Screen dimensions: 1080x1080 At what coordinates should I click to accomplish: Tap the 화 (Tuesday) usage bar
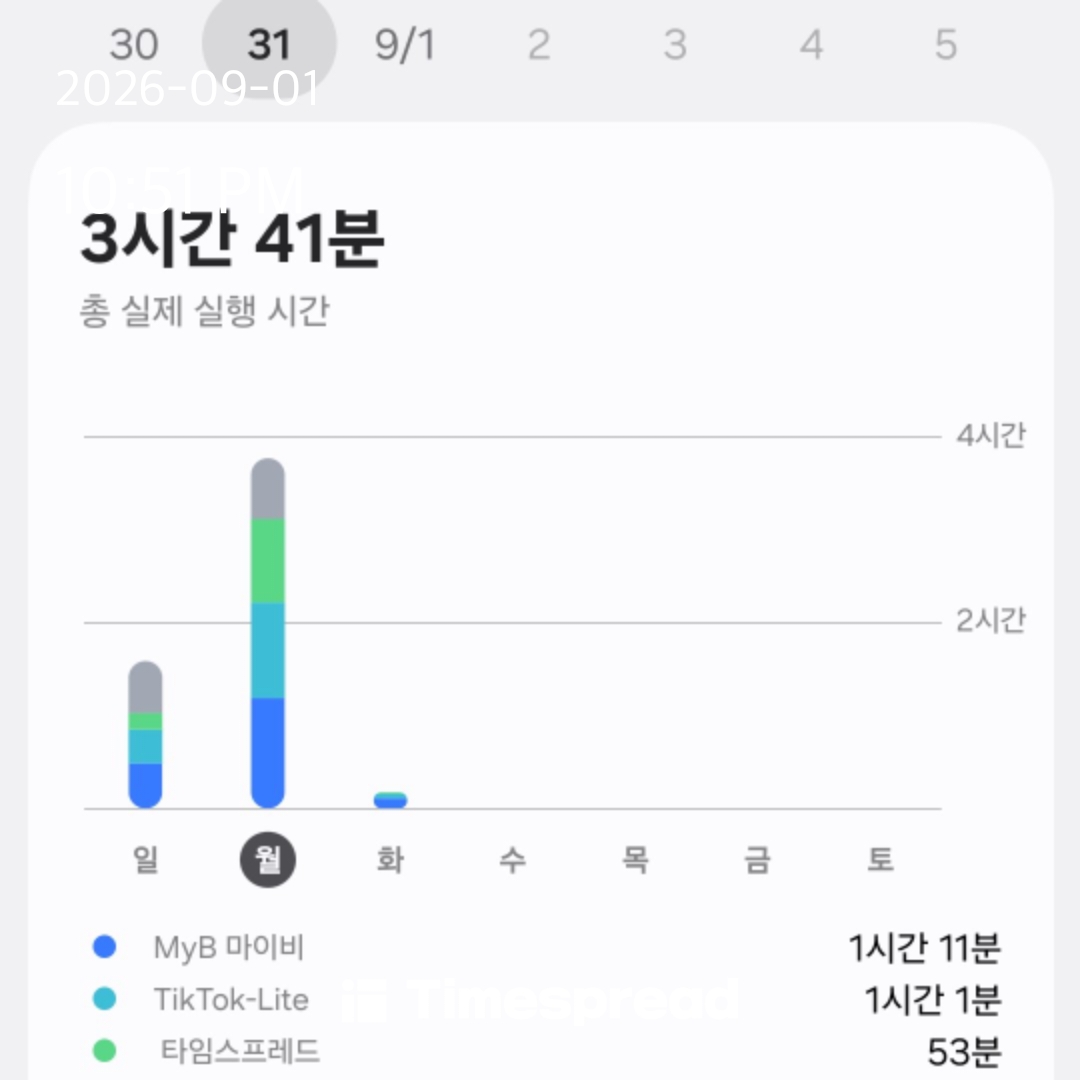pos(391,800)
